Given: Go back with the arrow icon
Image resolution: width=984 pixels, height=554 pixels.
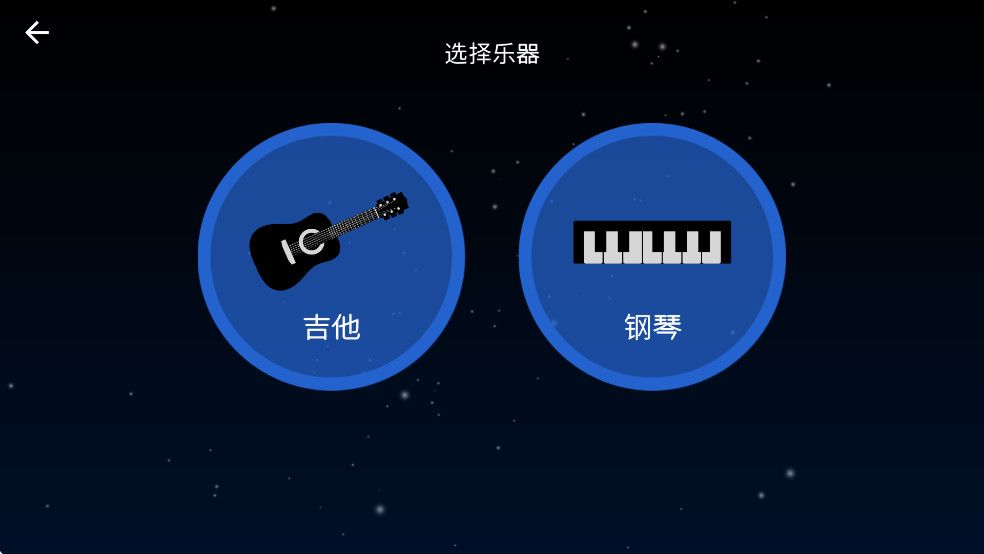Looking at the screenshot, I should point(37,33).
